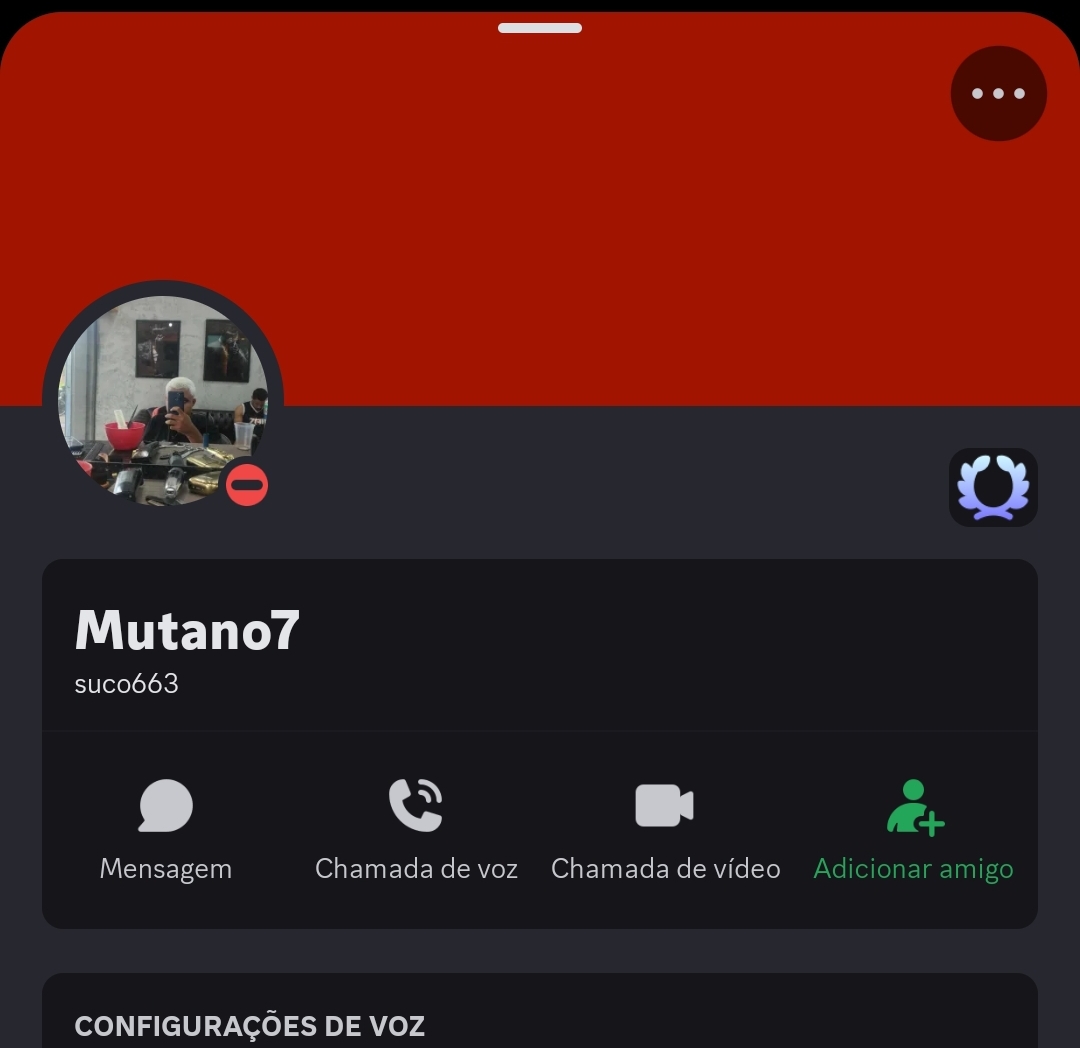Image resolution: width=1080 pixels, height=1048 pixels.
Task: Open the three-dot overflow menu
Action: point(998,94)
